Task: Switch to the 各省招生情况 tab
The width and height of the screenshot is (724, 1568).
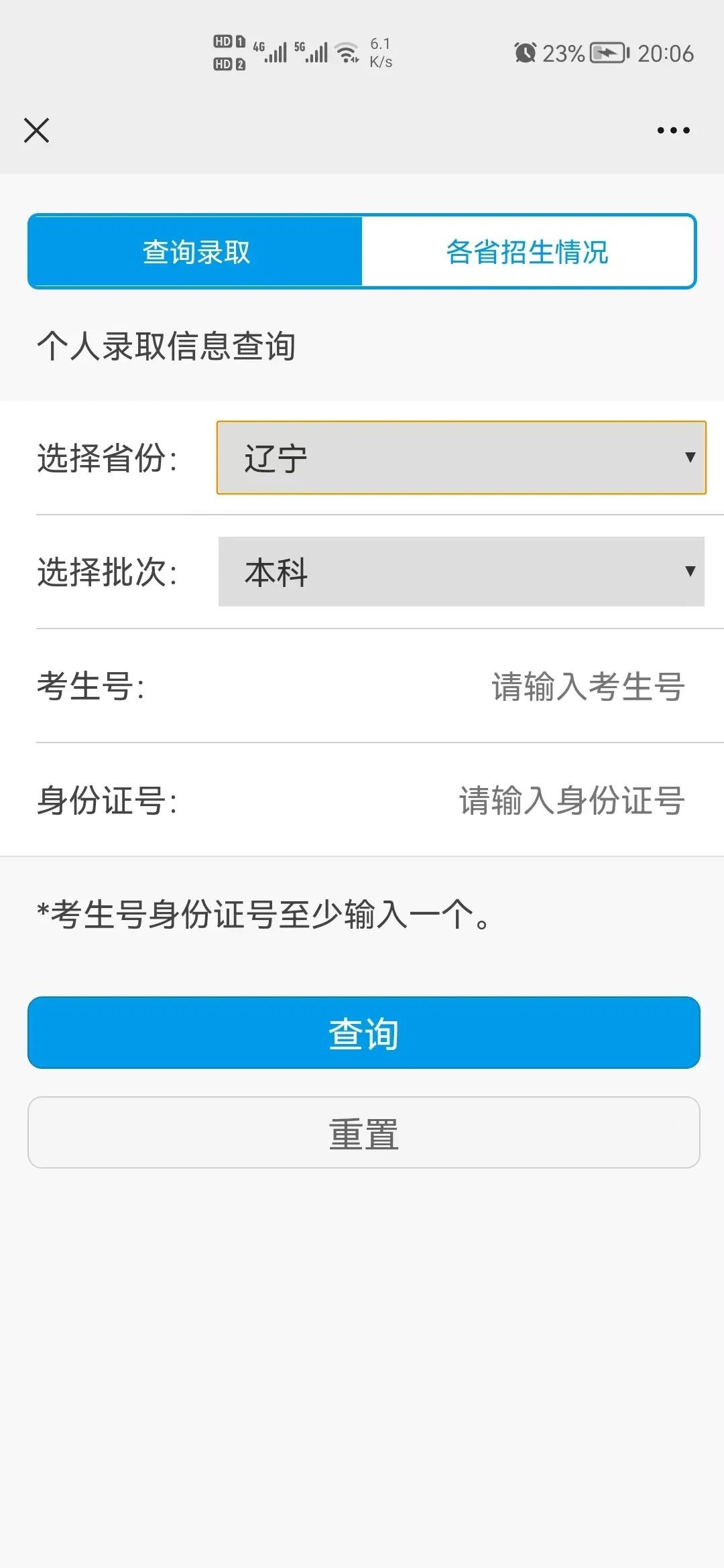Action: tap(528, 252)
